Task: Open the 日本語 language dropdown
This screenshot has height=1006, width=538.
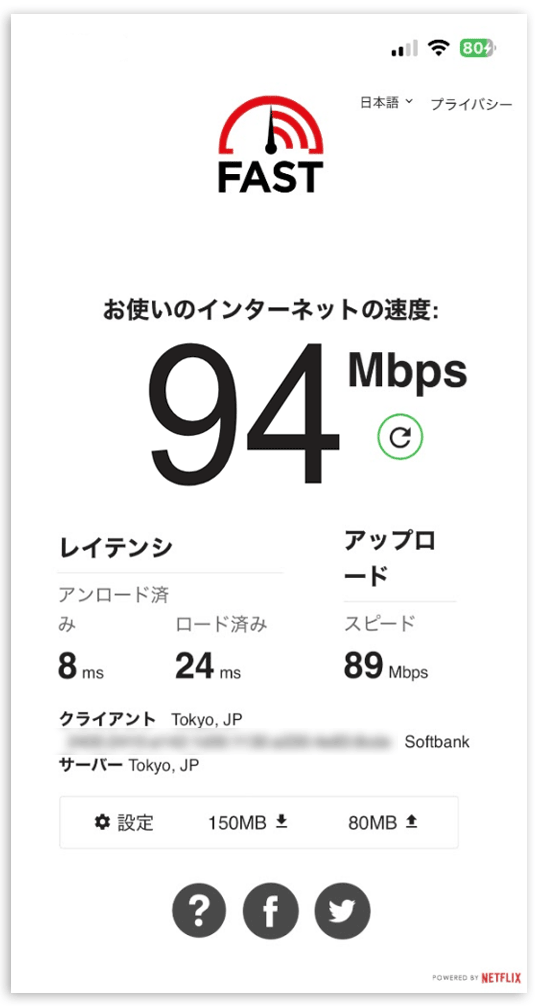Action: [x=386, y=103]
